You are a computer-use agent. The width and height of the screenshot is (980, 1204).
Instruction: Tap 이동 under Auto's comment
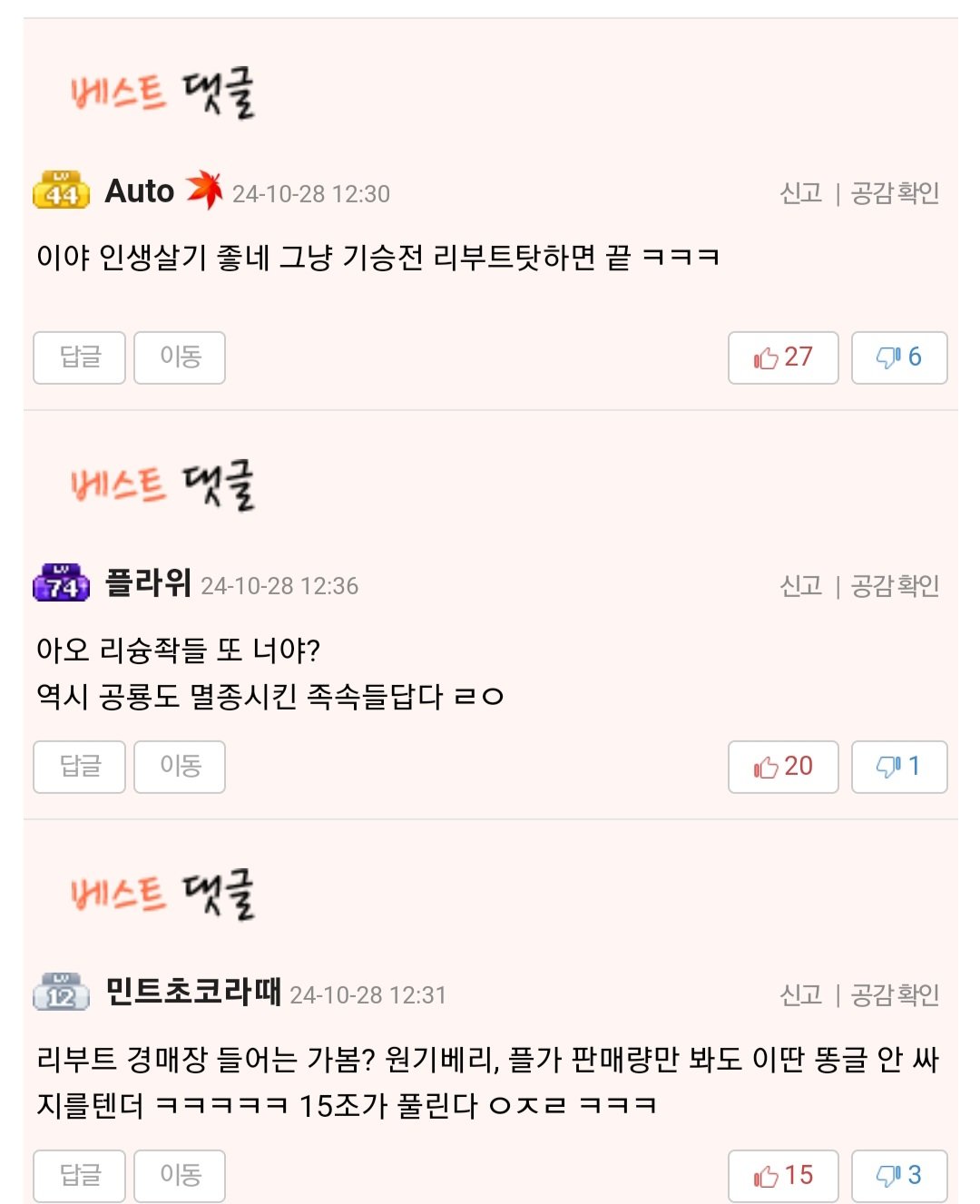[180, 357]
